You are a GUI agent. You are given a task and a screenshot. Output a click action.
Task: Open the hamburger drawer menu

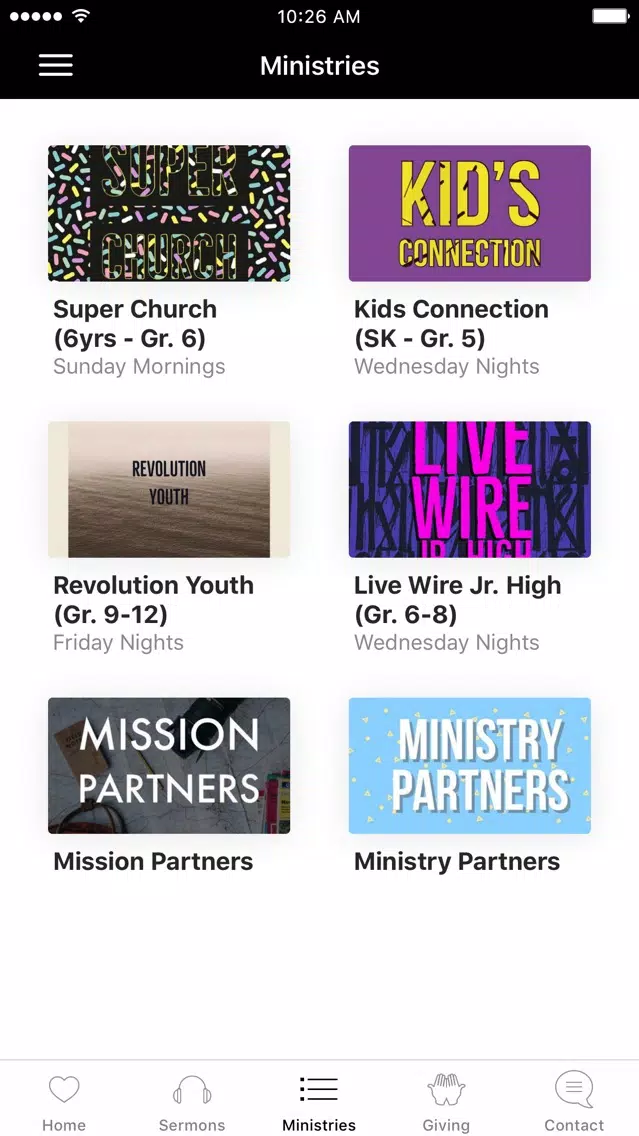point(56,65)
